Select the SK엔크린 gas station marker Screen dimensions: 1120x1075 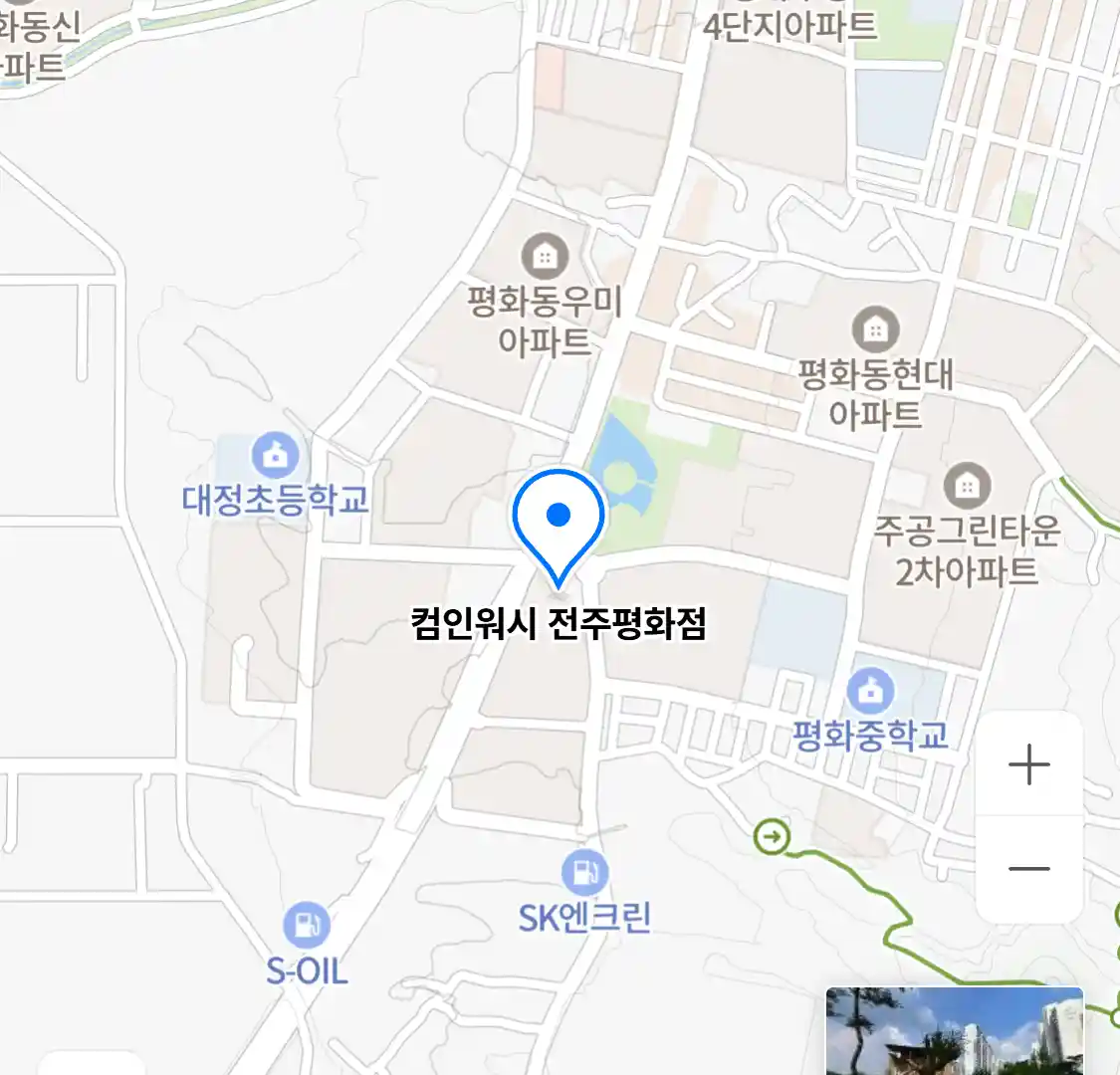[x=584, y=873]
